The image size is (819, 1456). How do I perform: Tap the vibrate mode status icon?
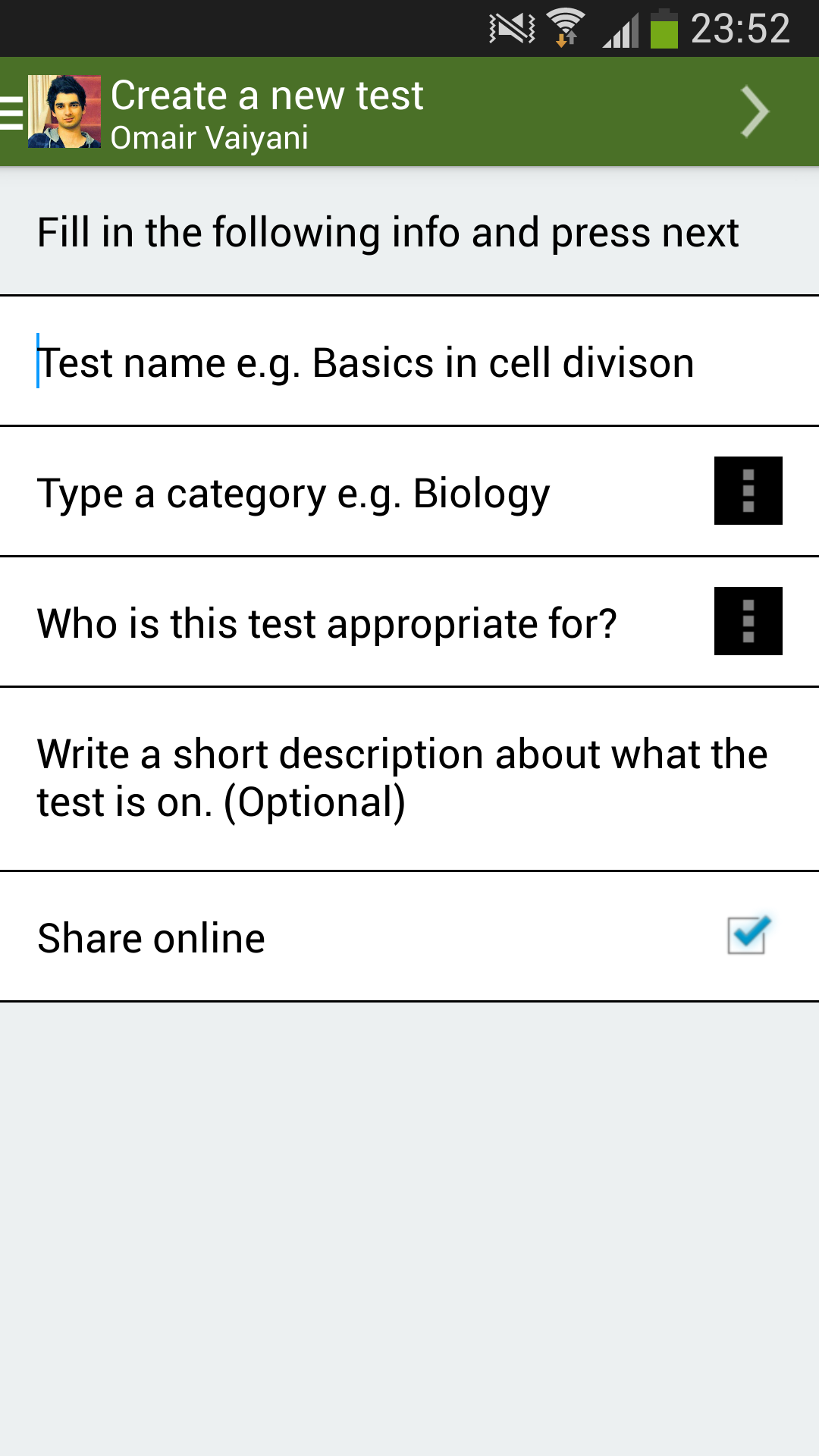510,29
